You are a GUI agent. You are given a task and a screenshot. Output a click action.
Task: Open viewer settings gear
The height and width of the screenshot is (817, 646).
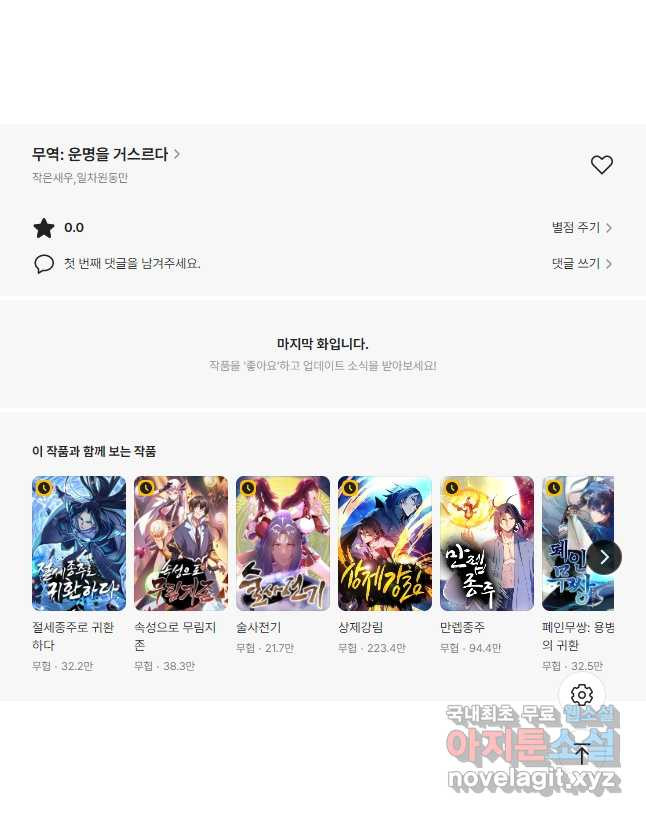(582, 695)
